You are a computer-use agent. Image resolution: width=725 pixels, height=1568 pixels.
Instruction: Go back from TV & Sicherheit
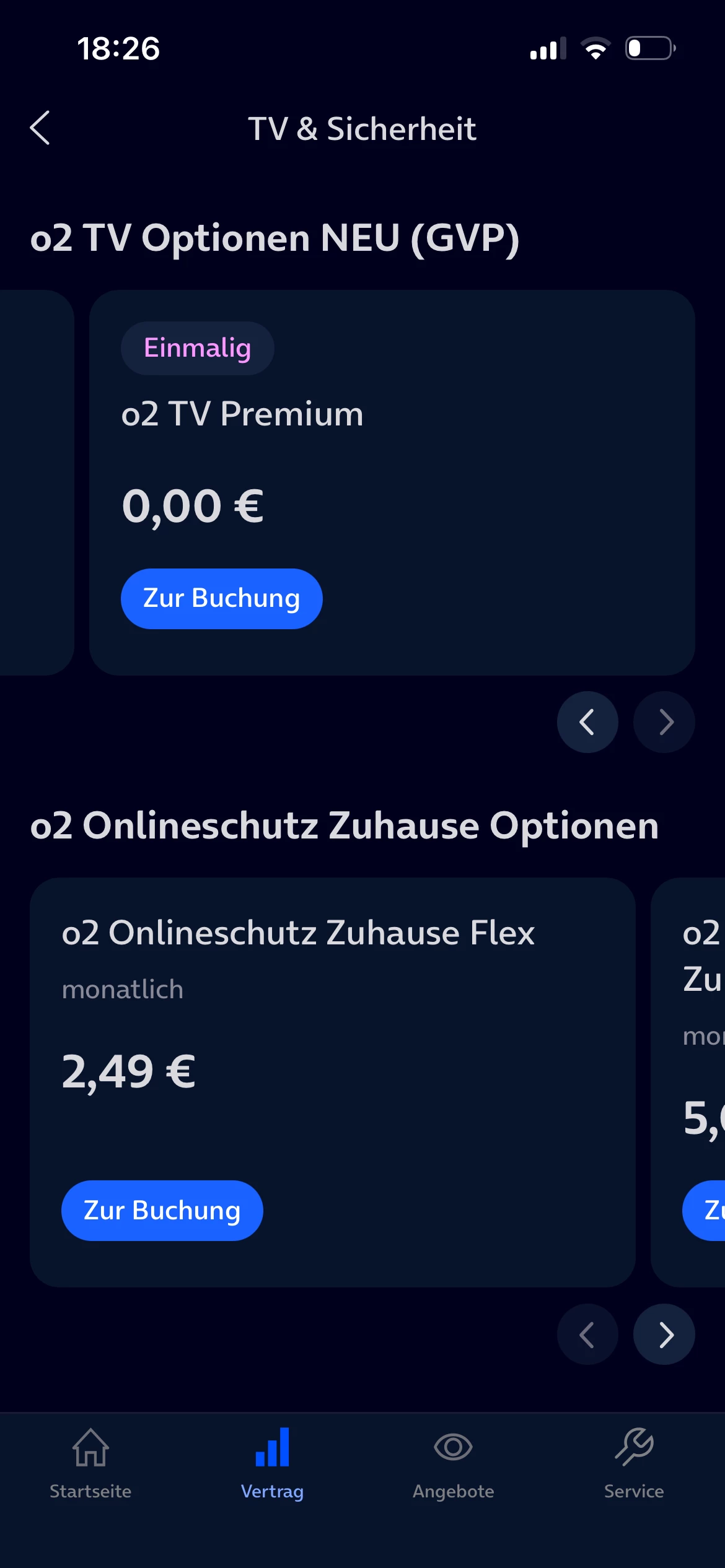click(x=40, y=128)
